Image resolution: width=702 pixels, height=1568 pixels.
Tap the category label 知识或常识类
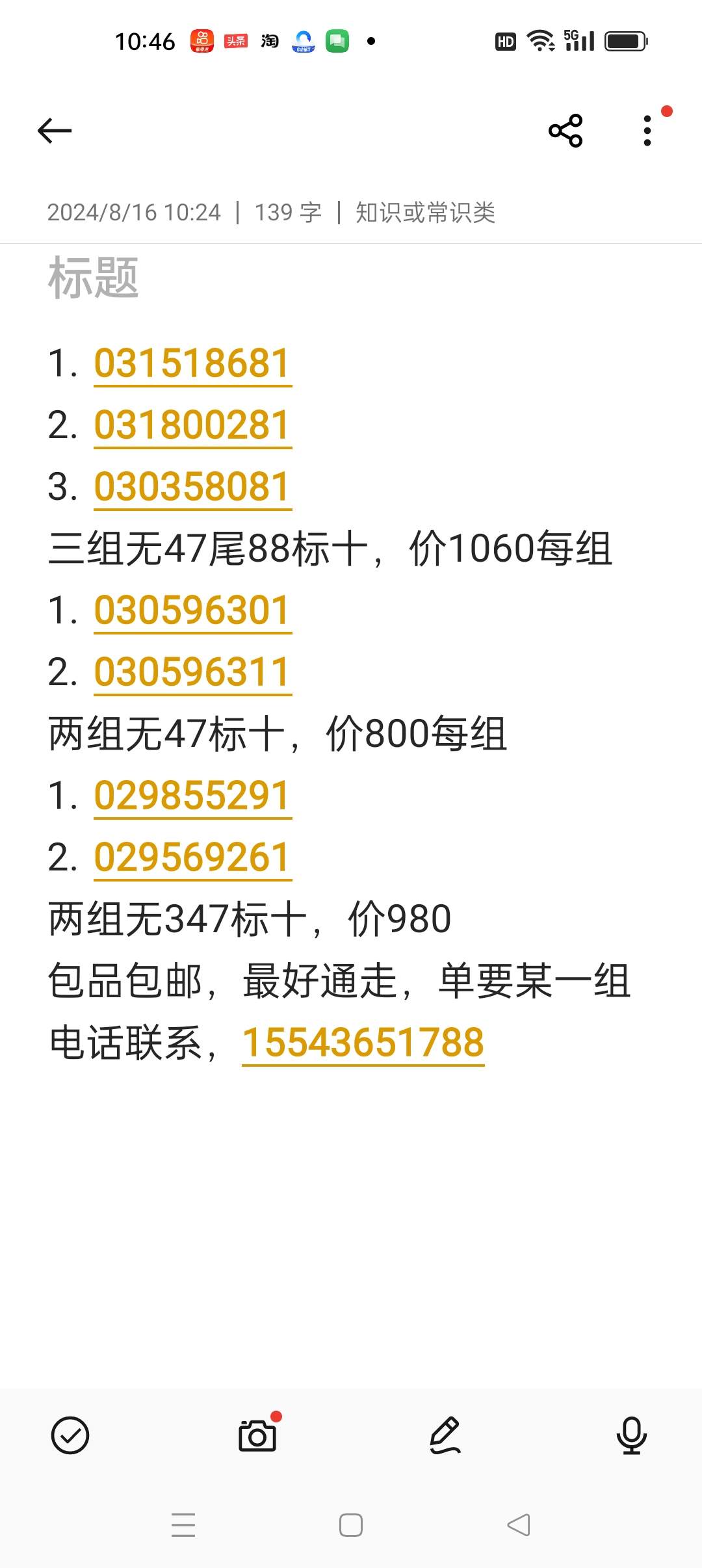pos(426,213)
